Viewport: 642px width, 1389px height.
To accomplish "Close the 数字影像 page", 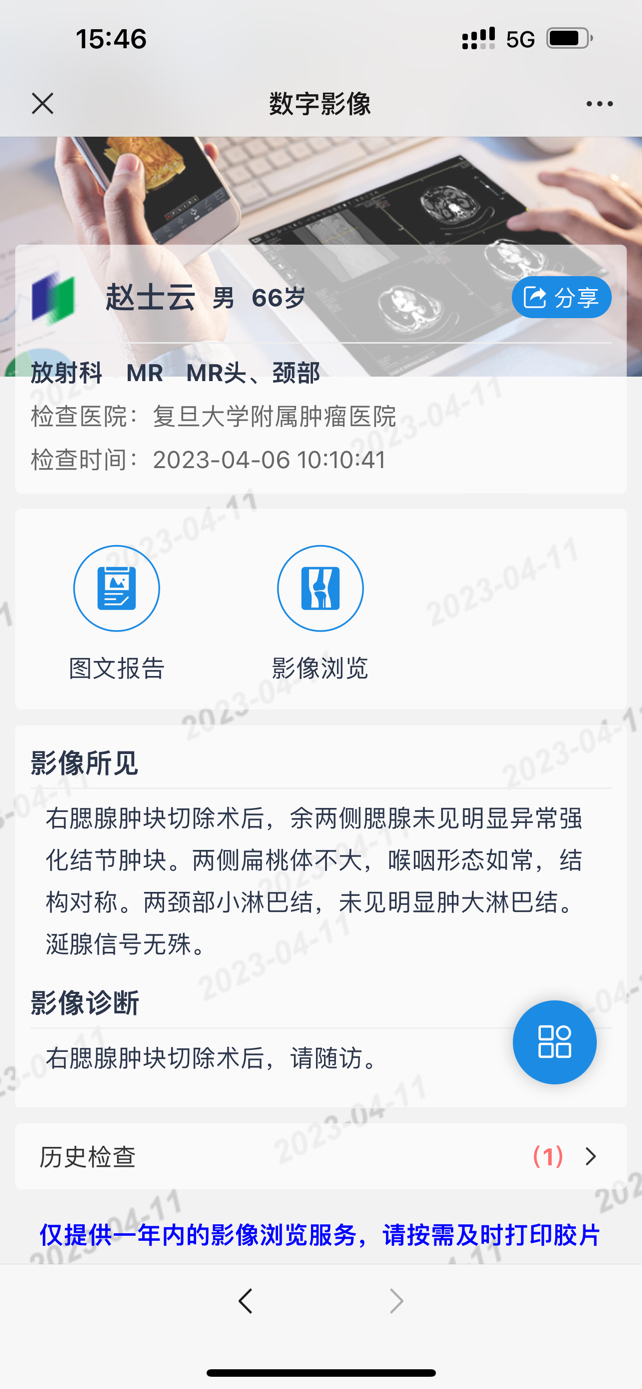I will [42, 103].
